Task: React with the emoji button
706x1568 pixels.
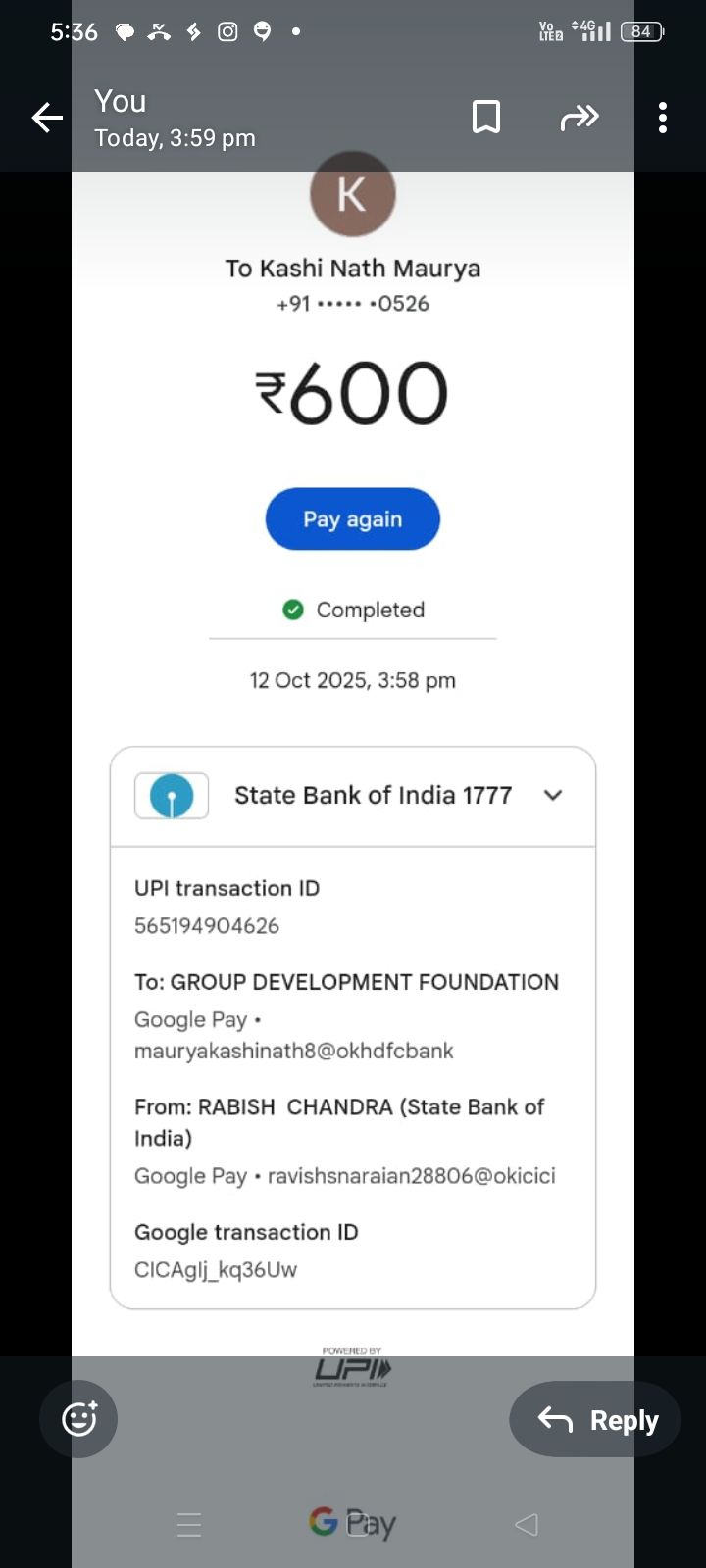Action: [x=78, y=1419]
